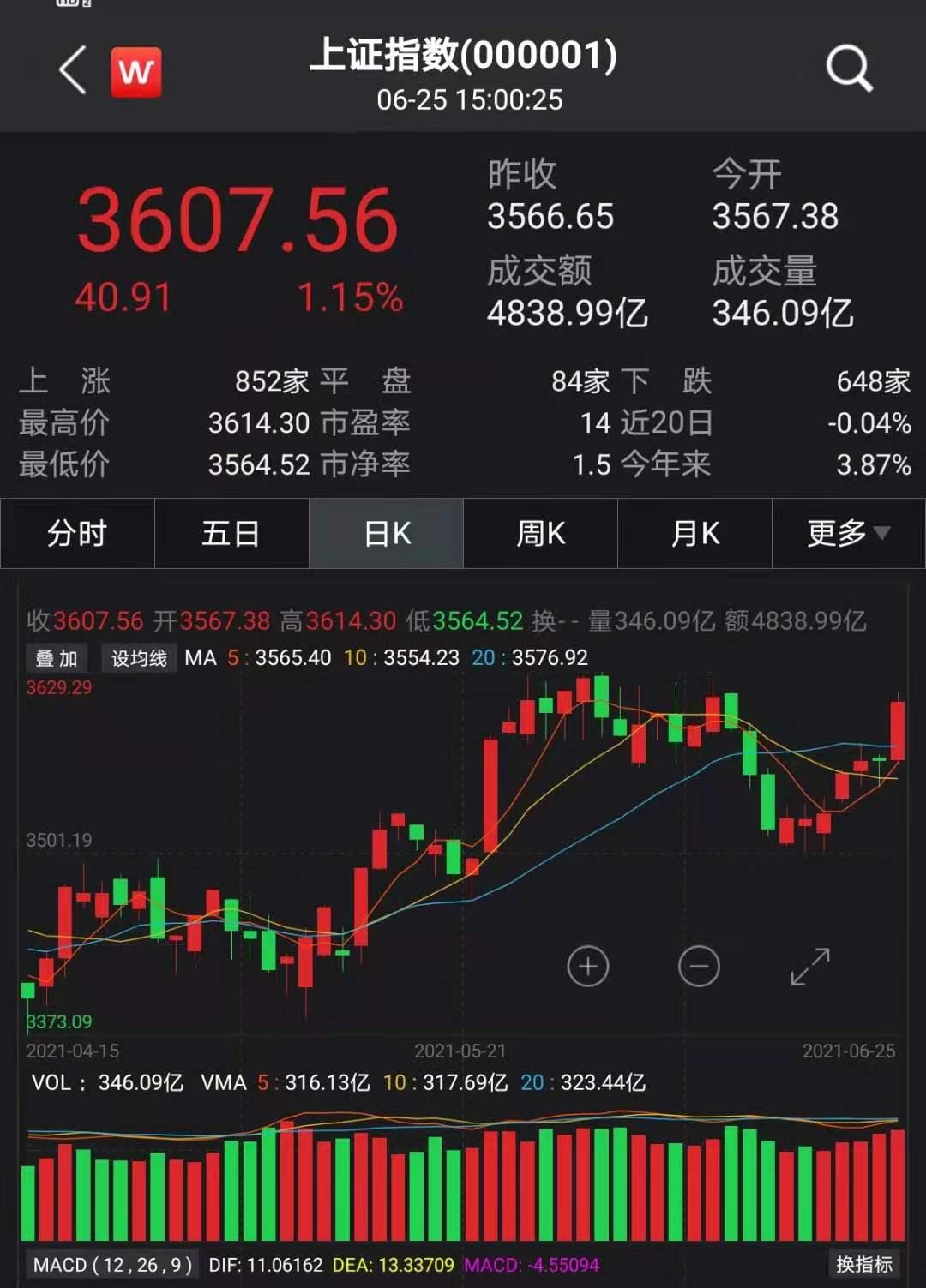Zoom in on chart with plus icon
The width and height of the screenshot is (926, 1288).
(x=588, y=965)
